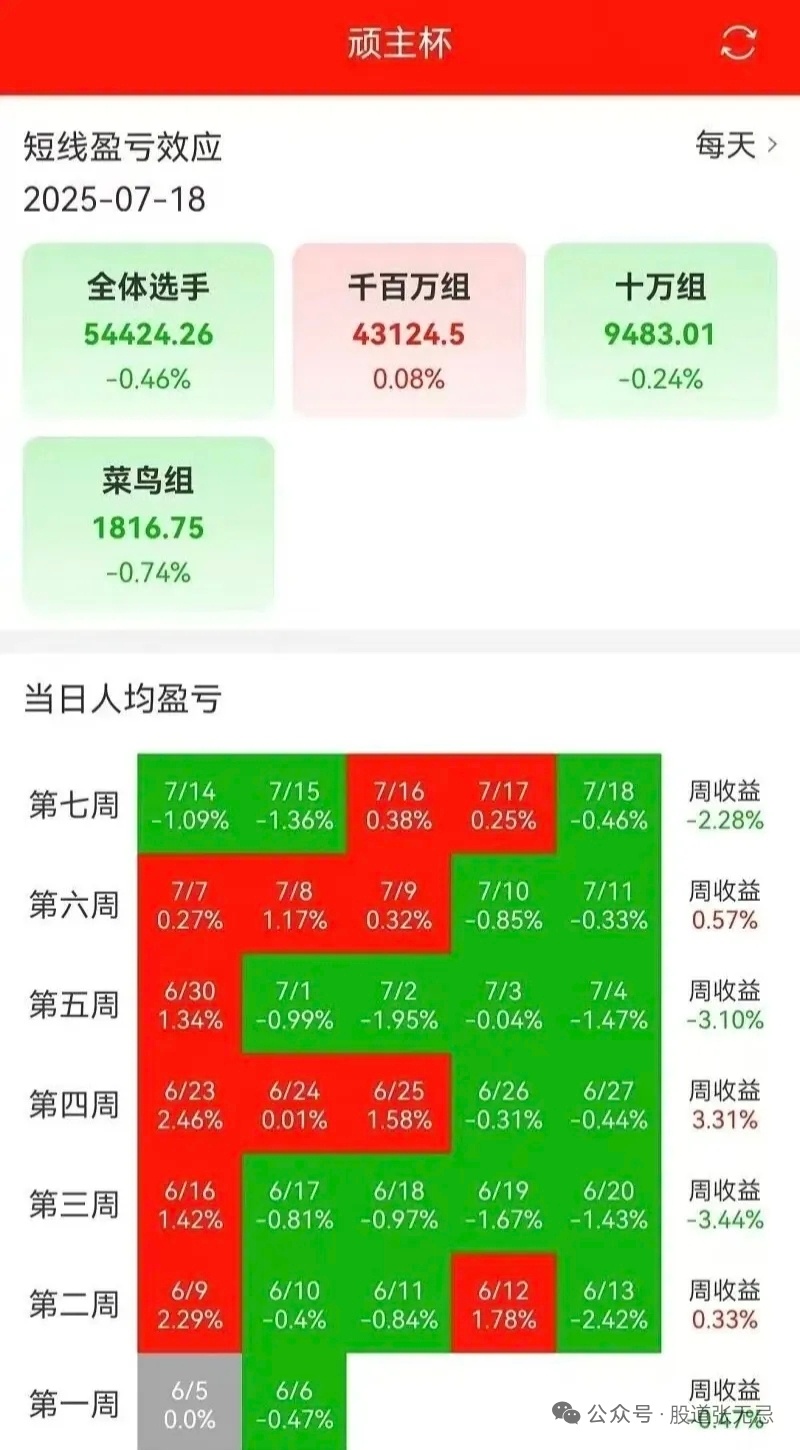Select the 十万组 card

click(660, 330)
